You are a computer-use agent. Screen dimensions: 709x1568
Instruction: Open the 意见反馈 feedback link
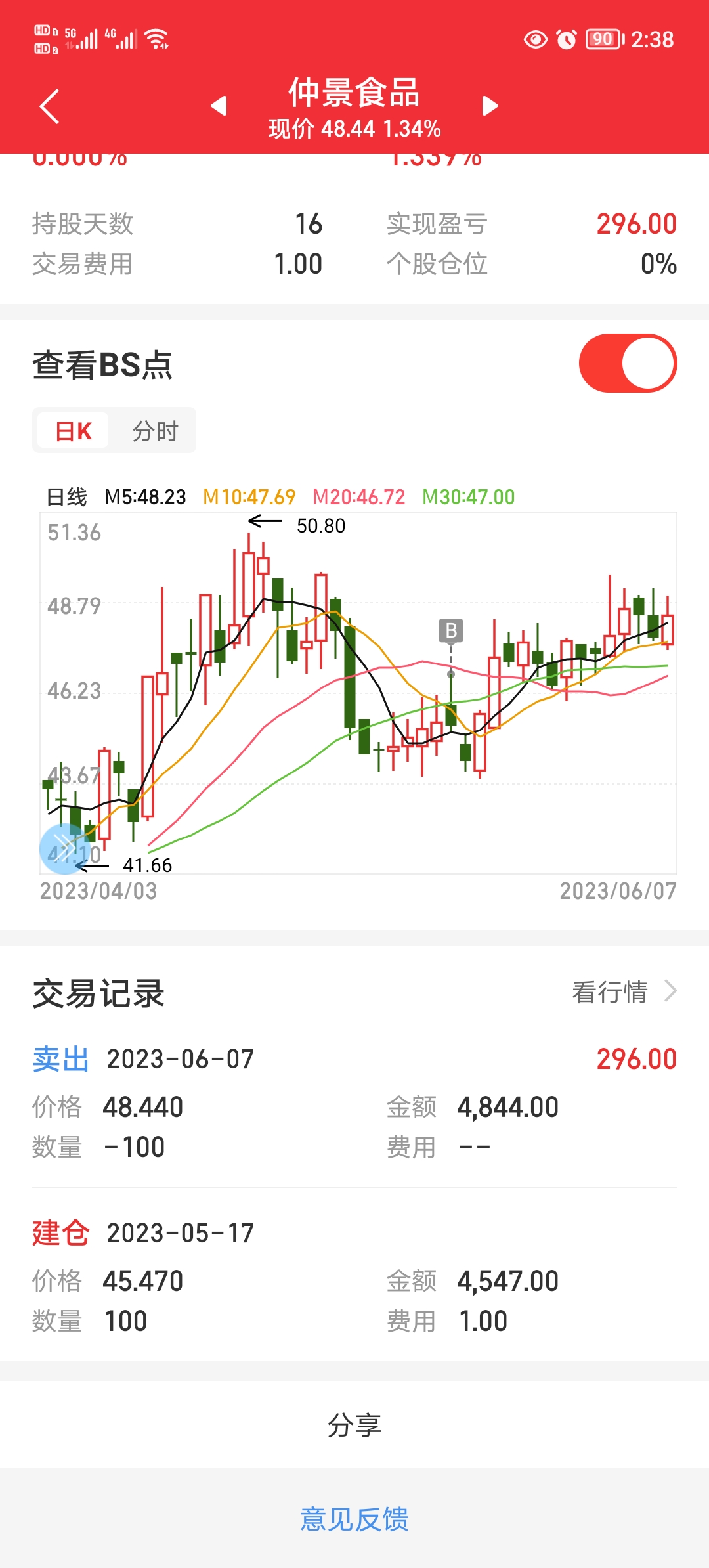pyautogui.click(x=354, y=1519)
